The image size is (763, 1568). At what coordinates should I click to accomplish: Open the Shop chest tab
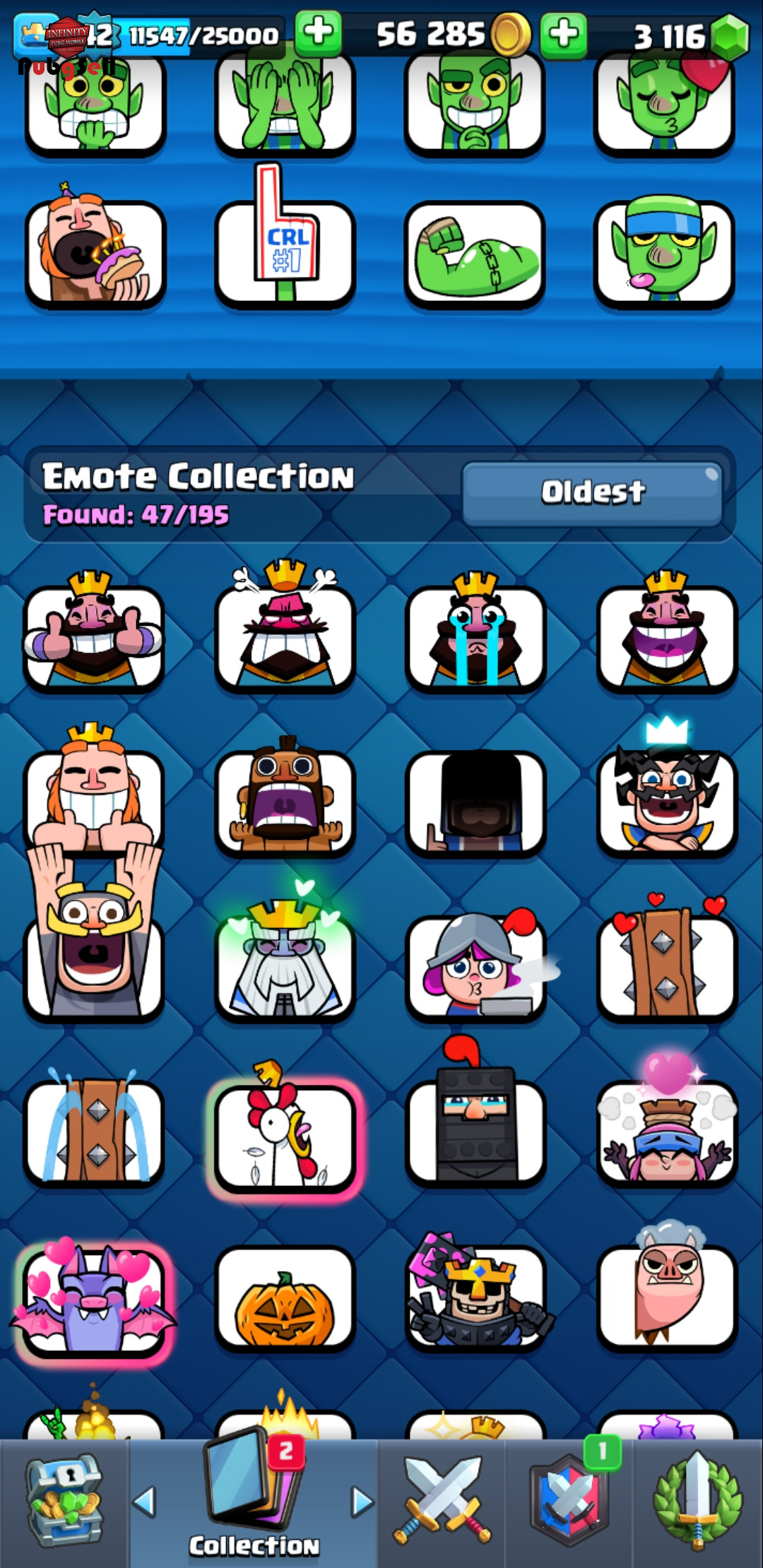[64, 1502]
